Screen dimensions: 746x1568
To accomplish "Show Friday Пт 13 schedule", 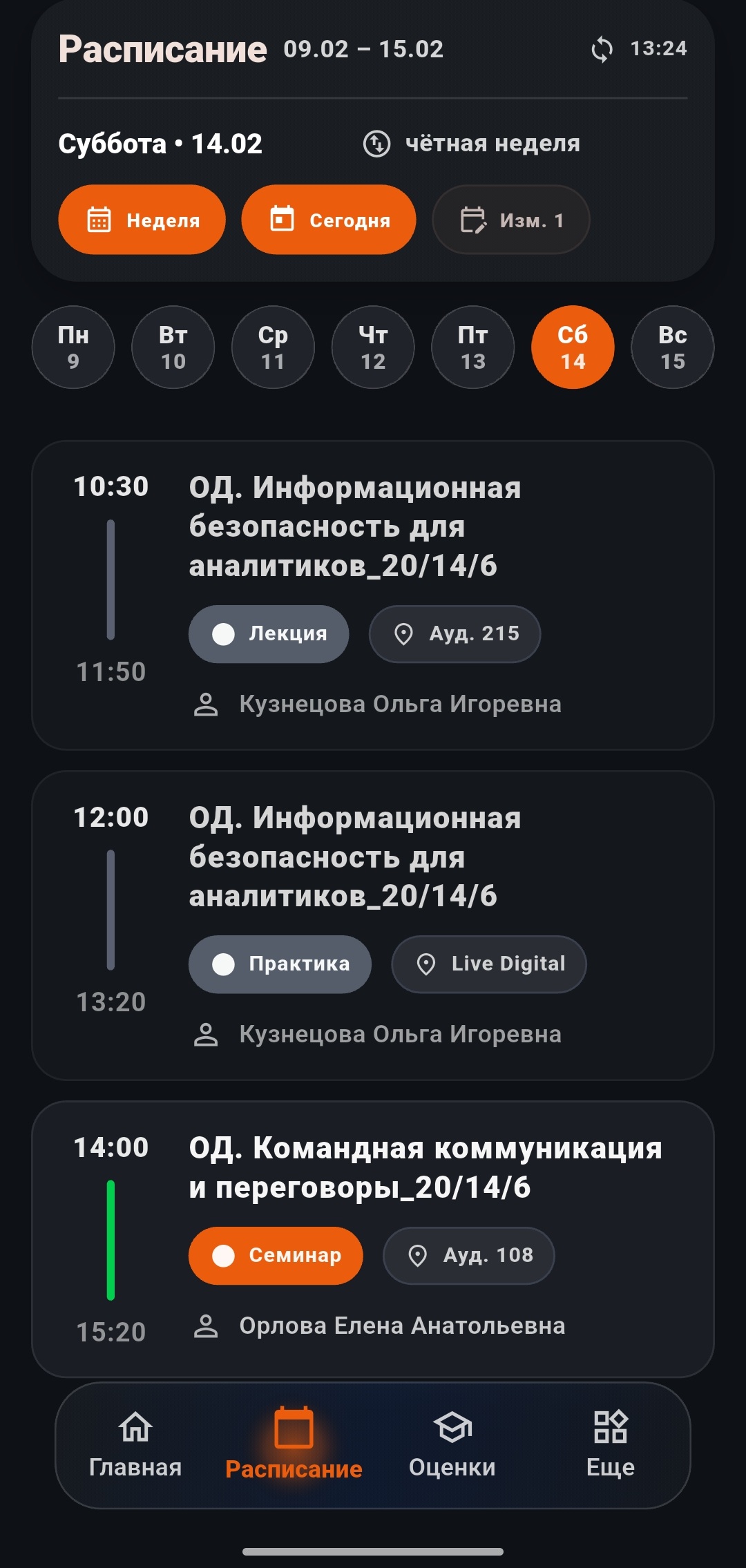I will pyautogui.click(x=473, y=347).
